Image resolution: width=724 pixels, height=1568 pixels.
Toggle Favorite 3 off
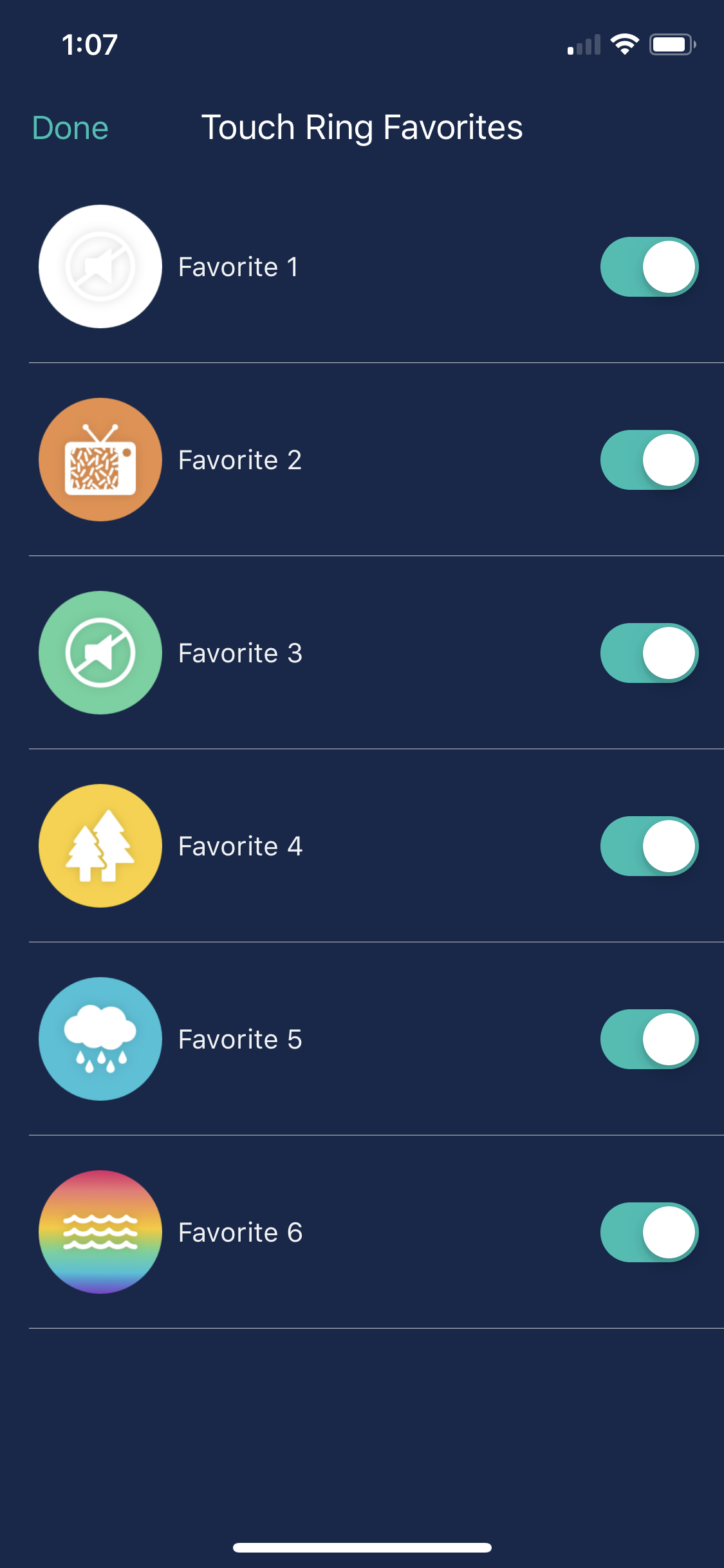point(649,653)
